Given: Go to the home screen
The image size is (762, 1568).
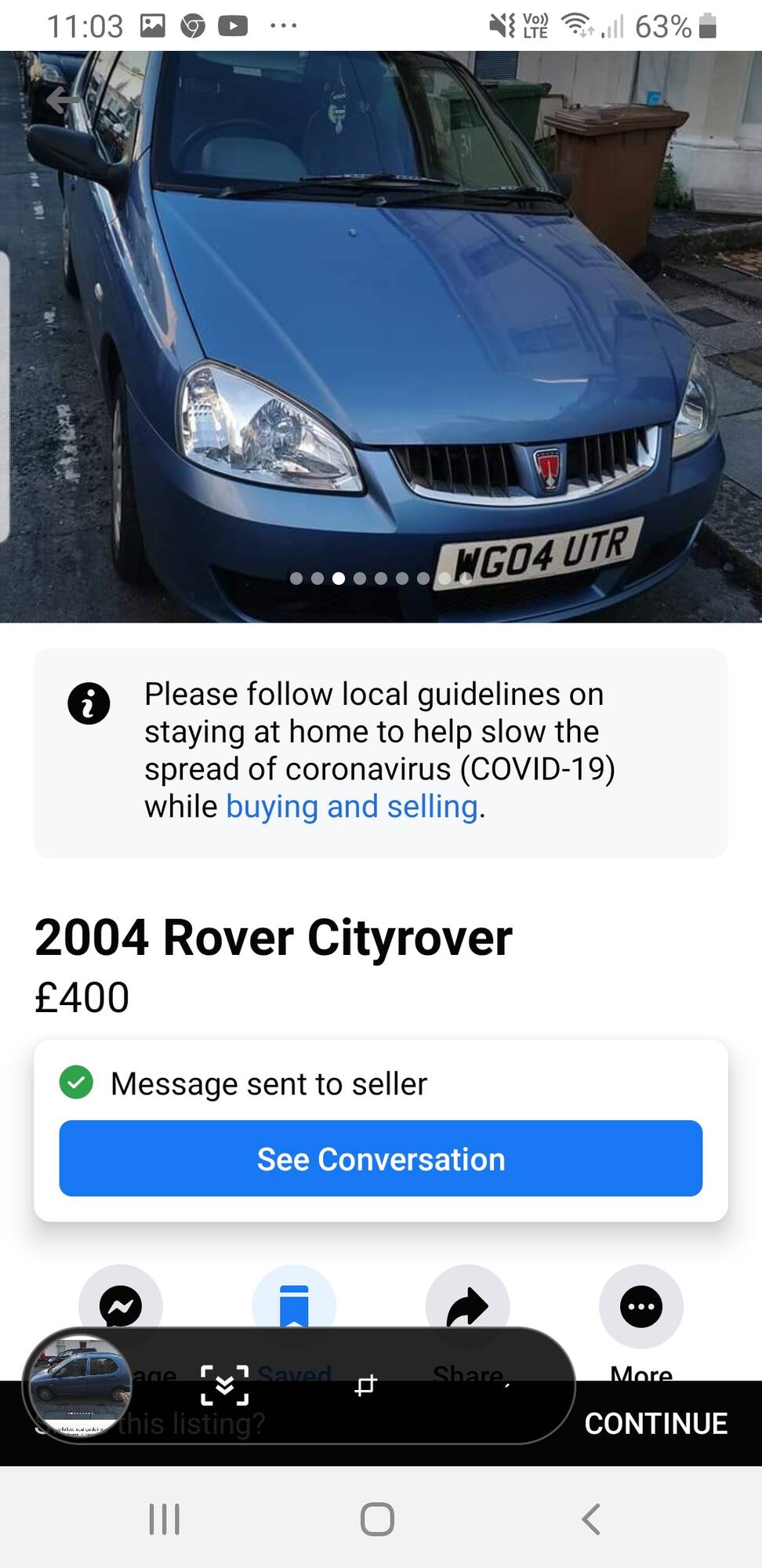Looking at the screenshot, I should point(377,1519).
